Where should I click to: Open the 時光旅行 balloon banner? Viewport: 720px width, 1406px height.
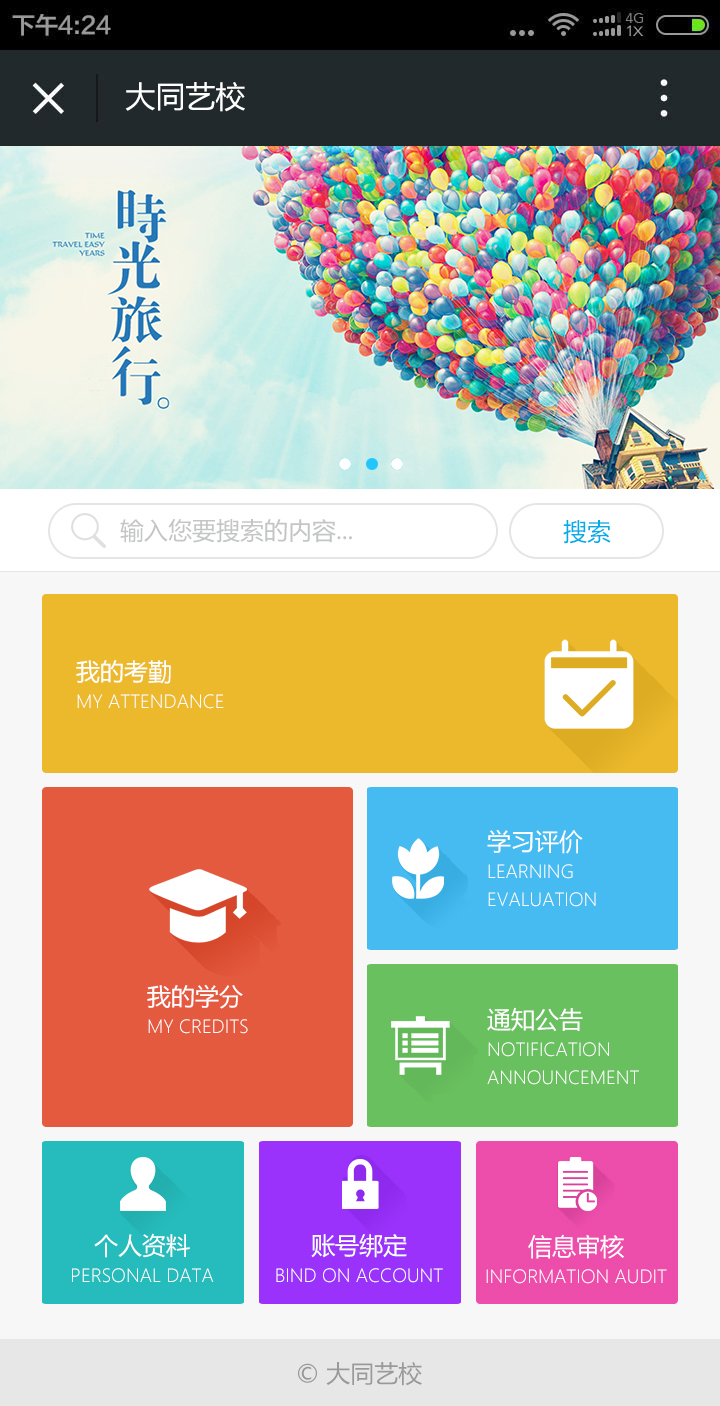(360, 318)
